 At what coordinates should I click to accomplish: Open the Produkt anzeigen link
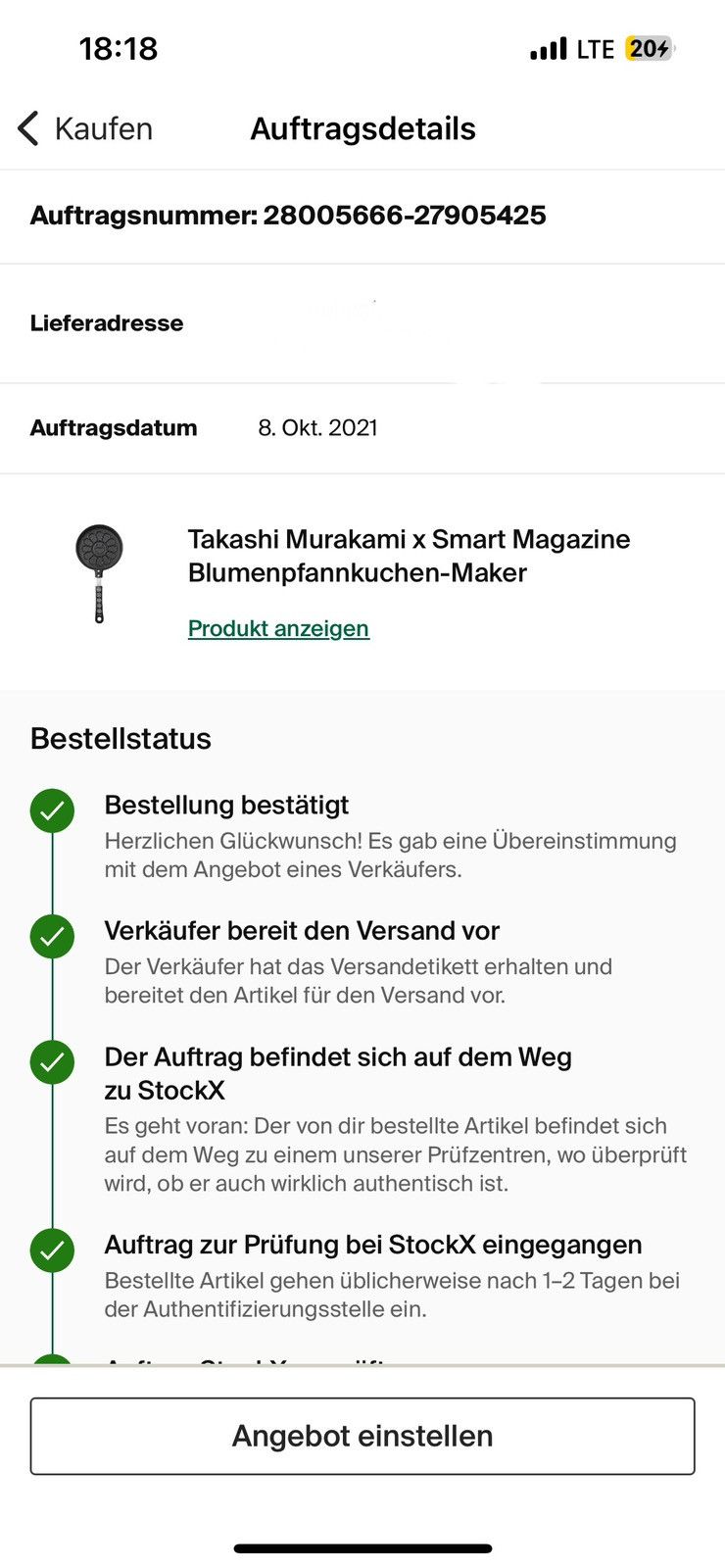pos(278,628)
